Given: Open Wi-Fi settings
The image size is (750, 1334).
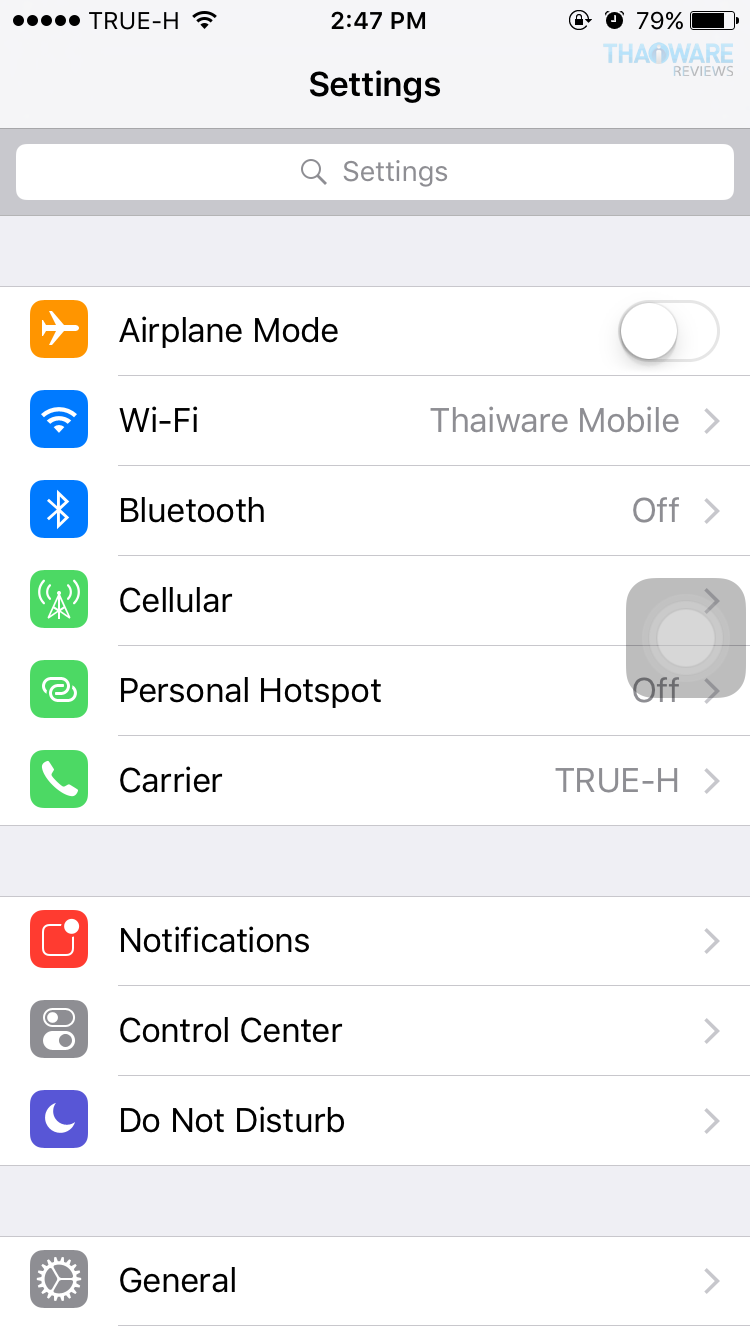Looking at the screenshot, I should (375, 421).
